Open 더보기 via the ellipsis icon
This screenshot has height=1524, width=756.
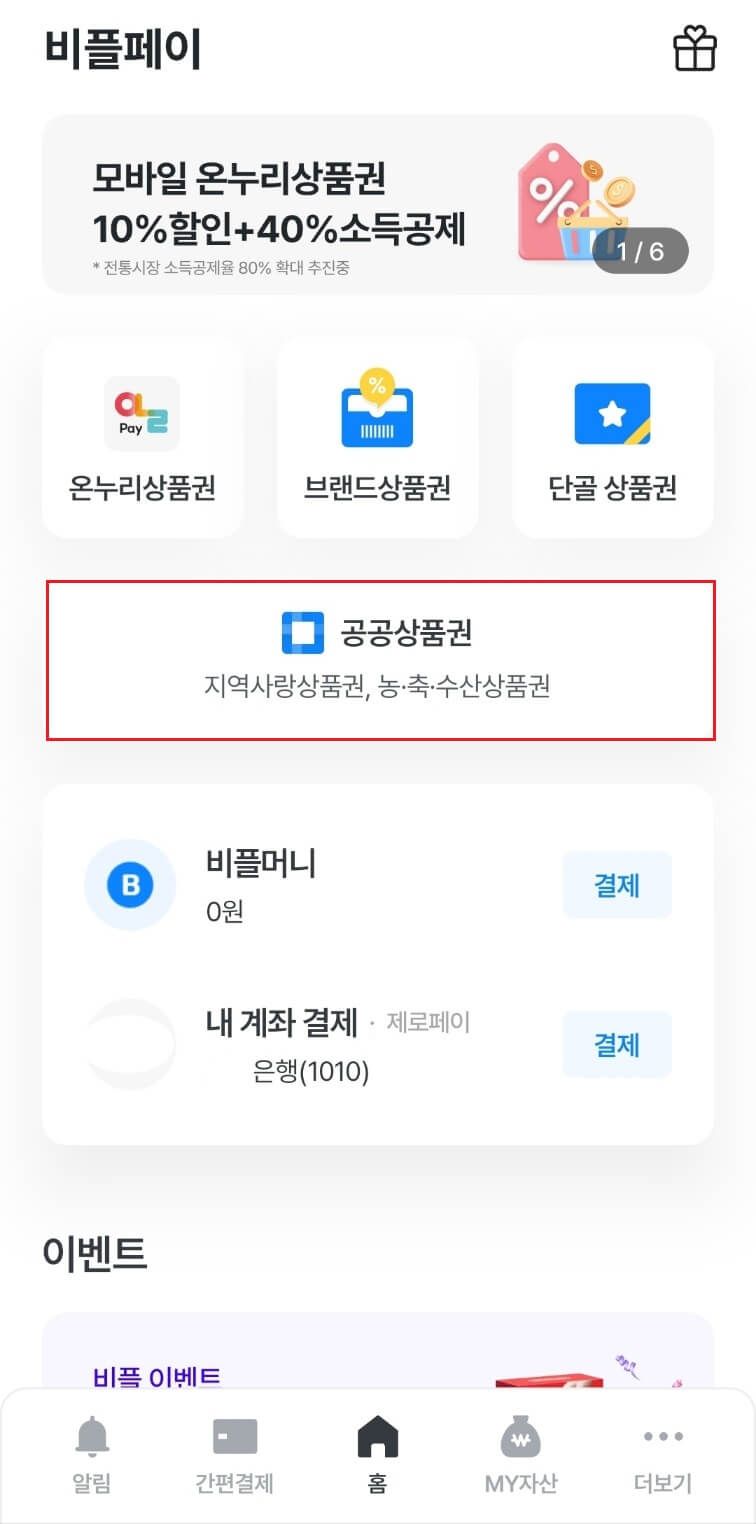tap(660, 1436)
